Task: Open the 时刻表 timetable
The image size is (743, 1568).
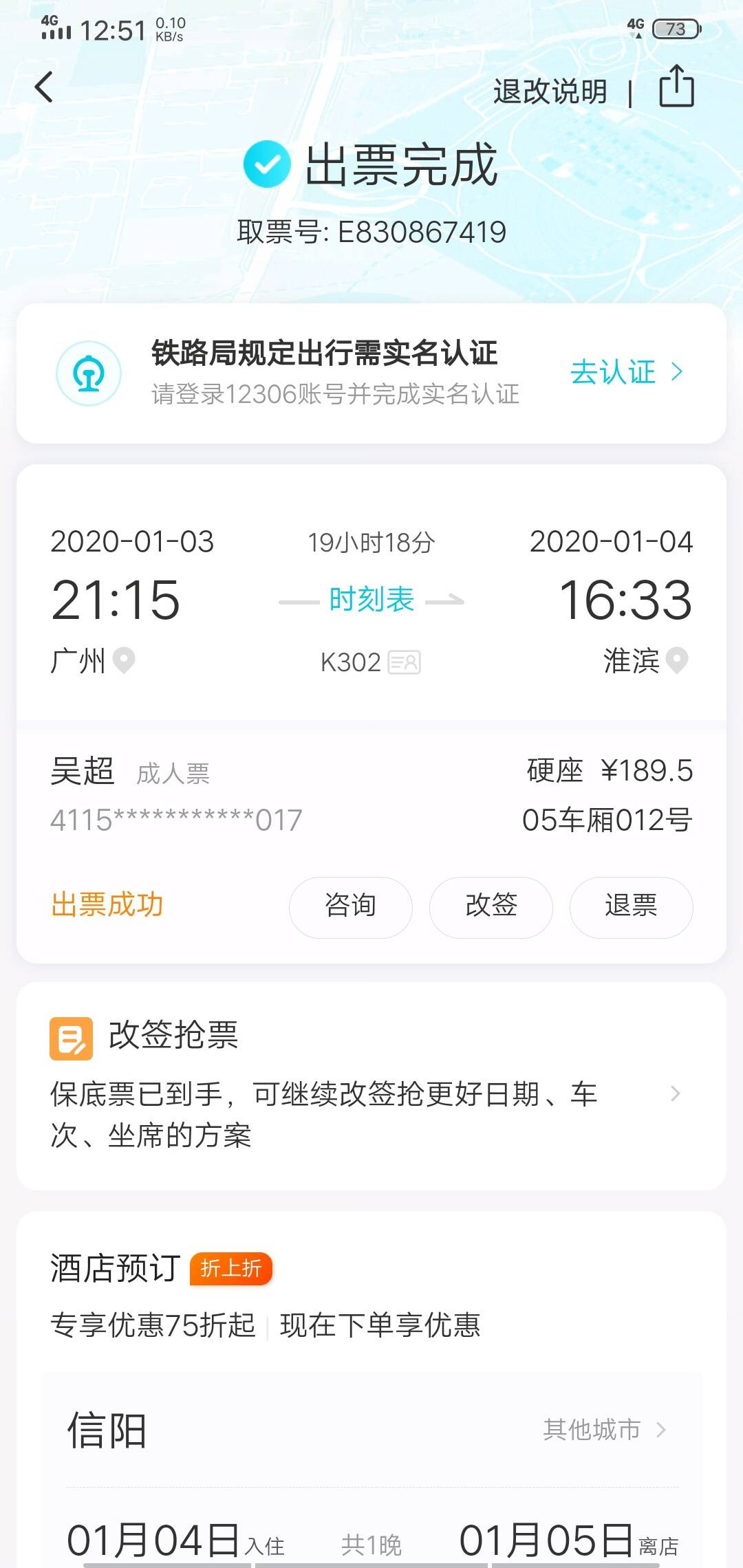Action: pyautogui.click(x=371, y=599)
